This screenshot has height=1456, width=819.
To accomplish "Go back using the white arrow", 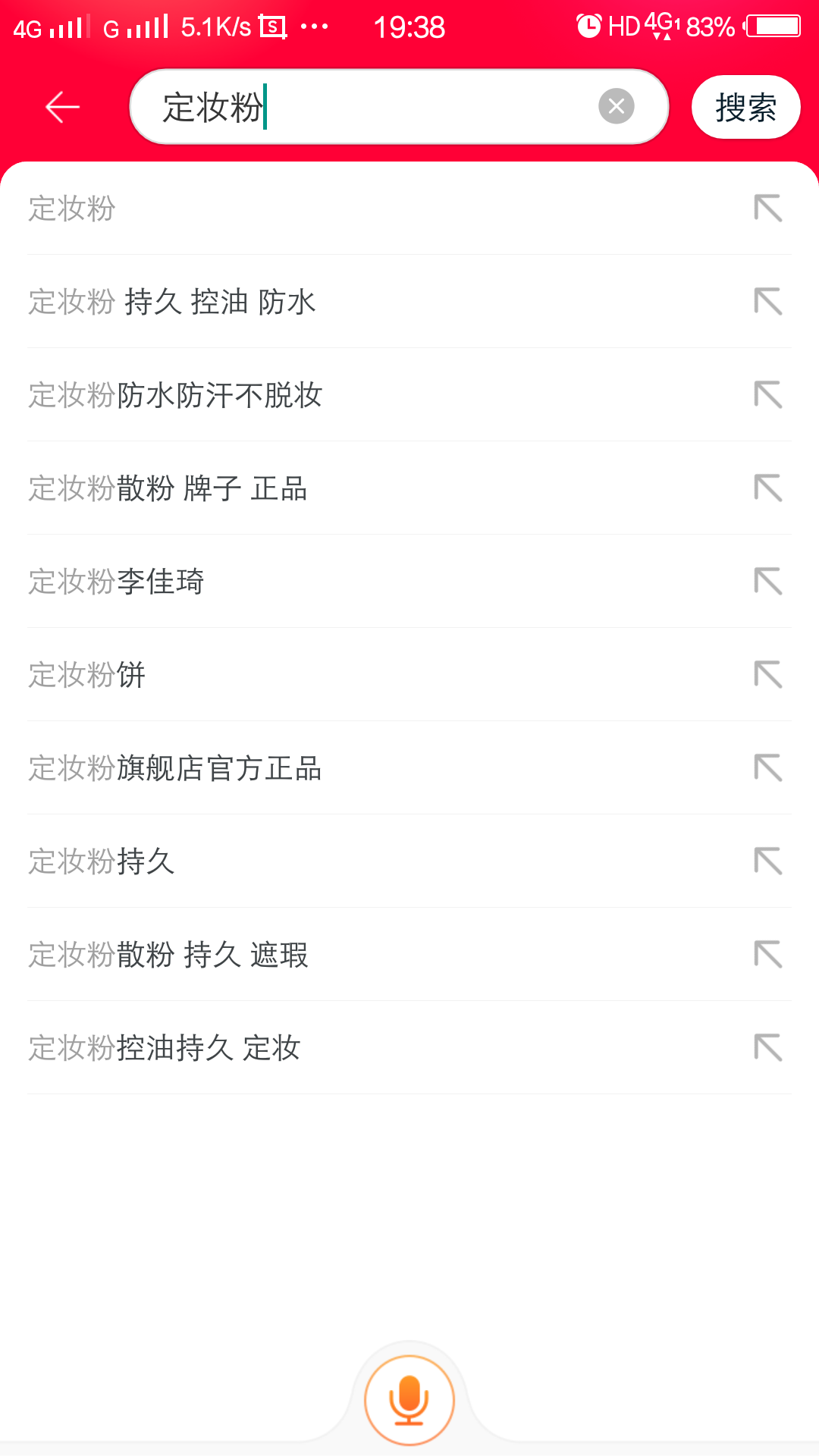I will pos(62,107).
